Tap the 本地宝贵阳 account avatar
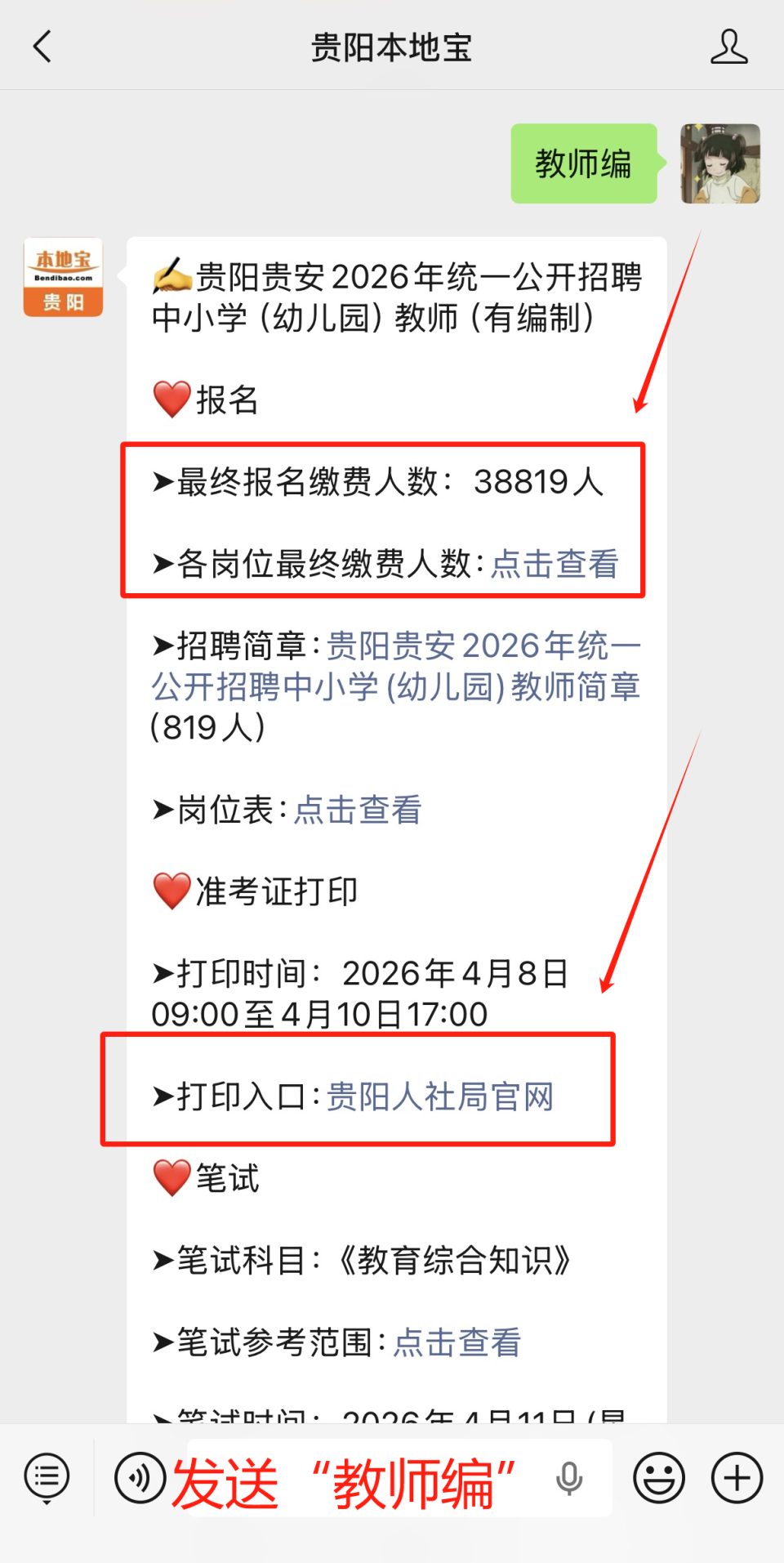 click(x=63, y=276)
